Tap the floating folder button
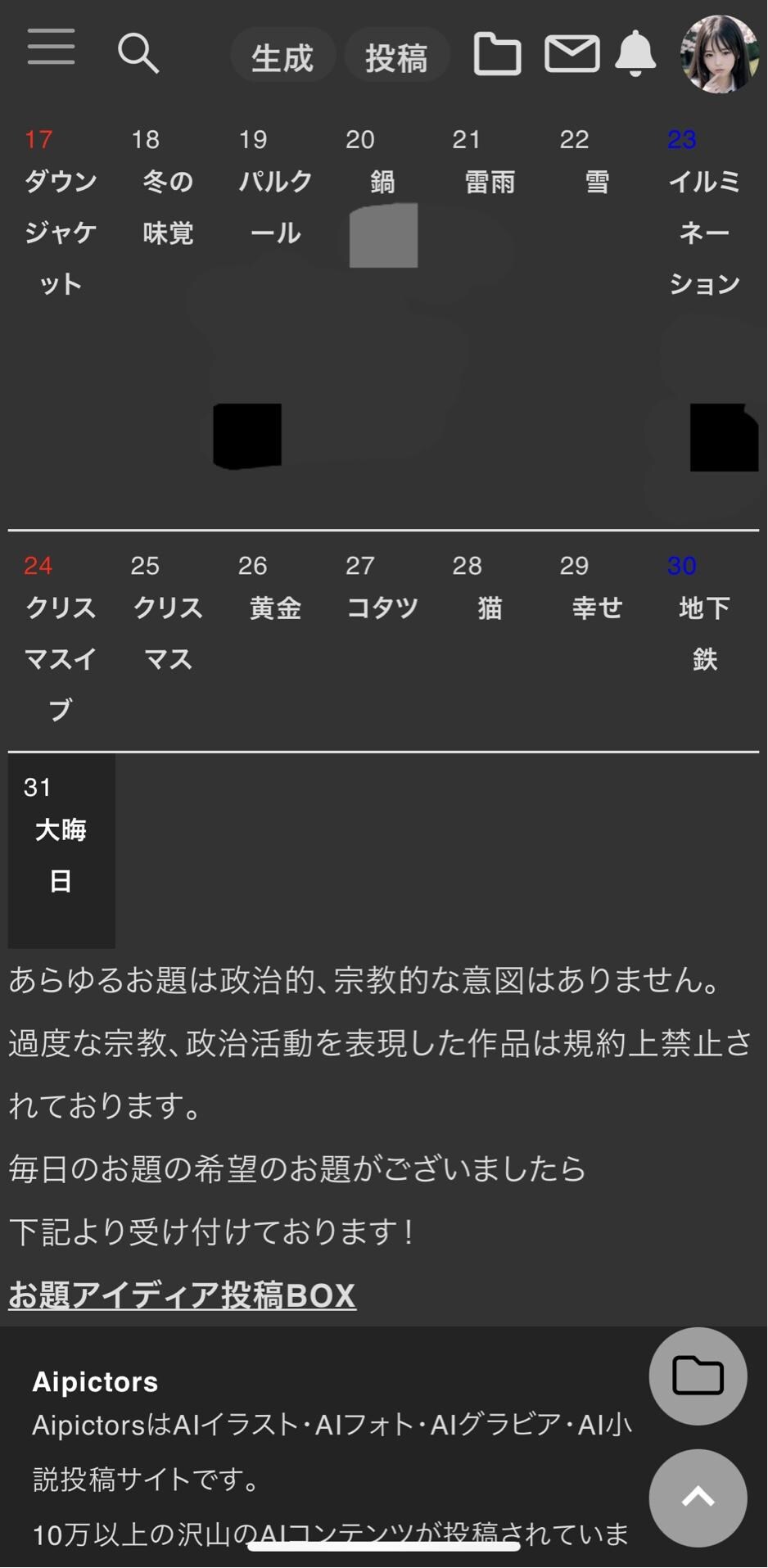Viewport: 768px width, 1568px height. [x=698, y=1376]
